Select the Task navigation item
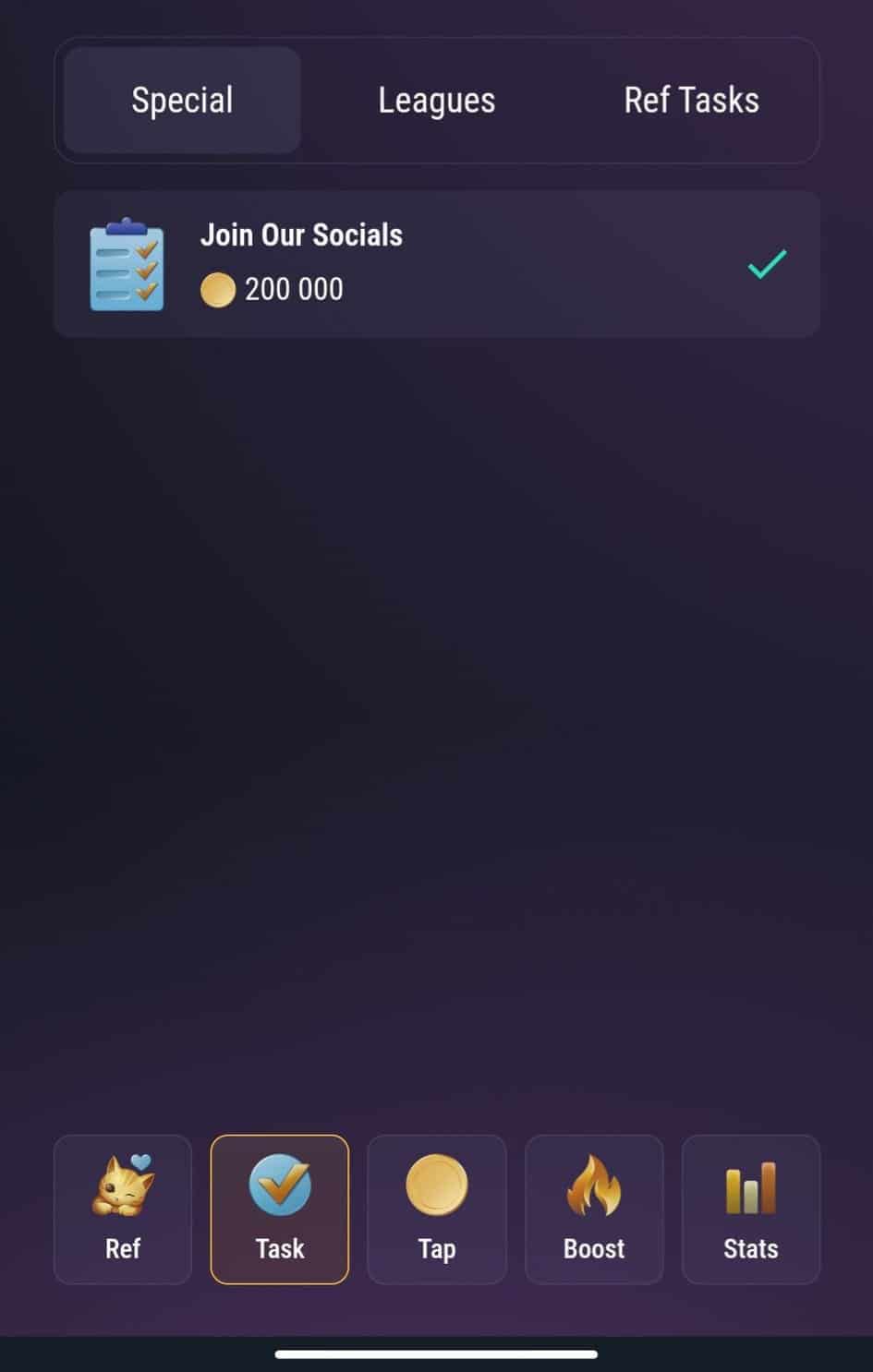This screenshot has height=1372, width=873. click(x=280, y=1209)
